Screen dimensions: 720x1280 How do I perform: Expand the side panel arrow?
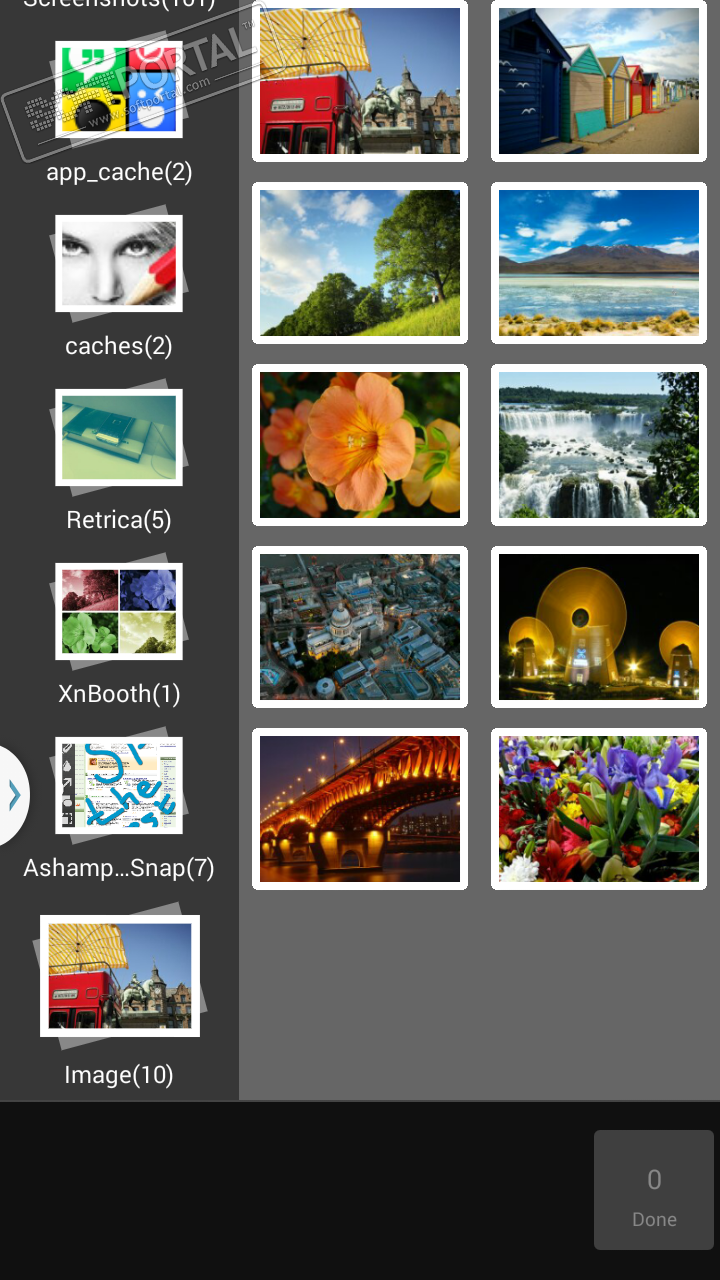click(14, 795)
